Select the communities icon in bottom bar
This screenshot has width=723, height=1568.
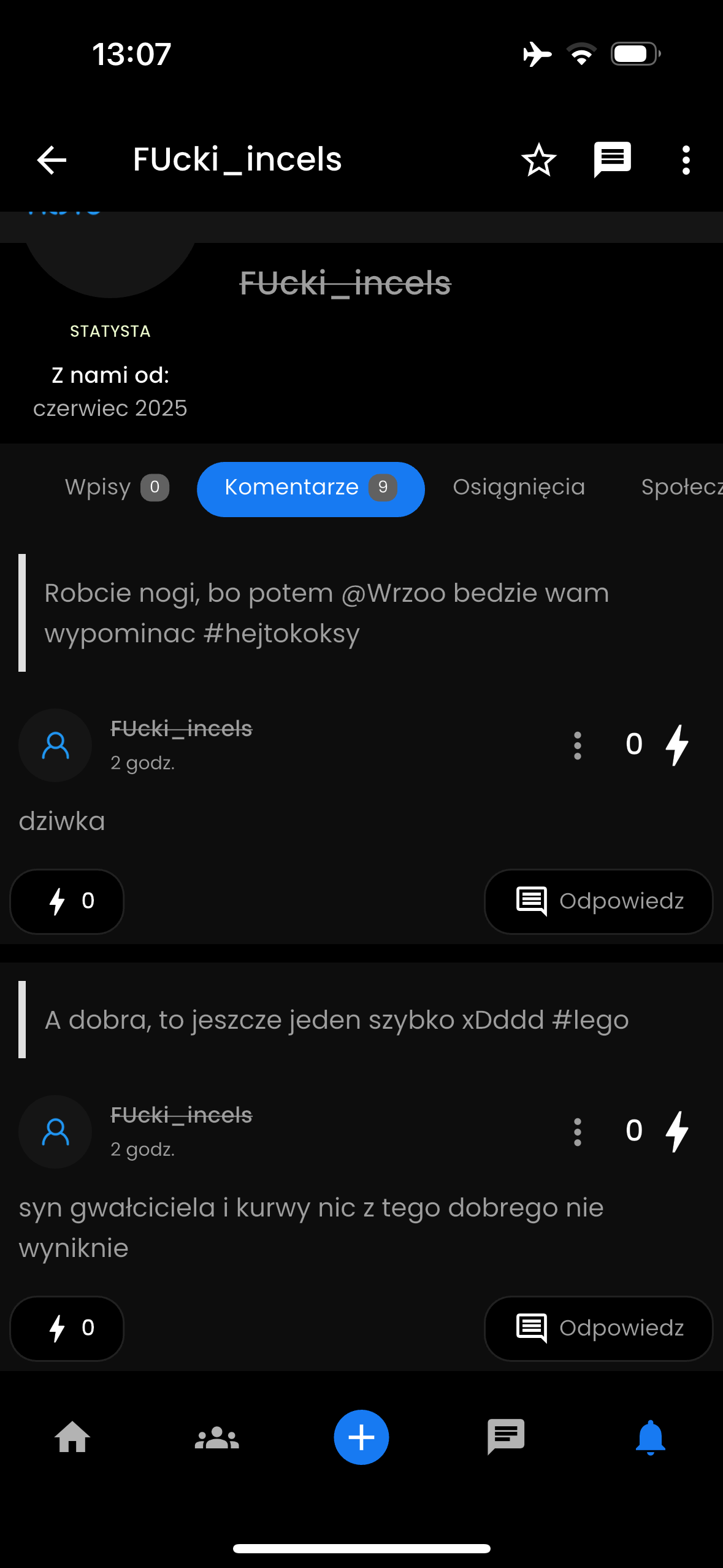tap(216, 1437)
